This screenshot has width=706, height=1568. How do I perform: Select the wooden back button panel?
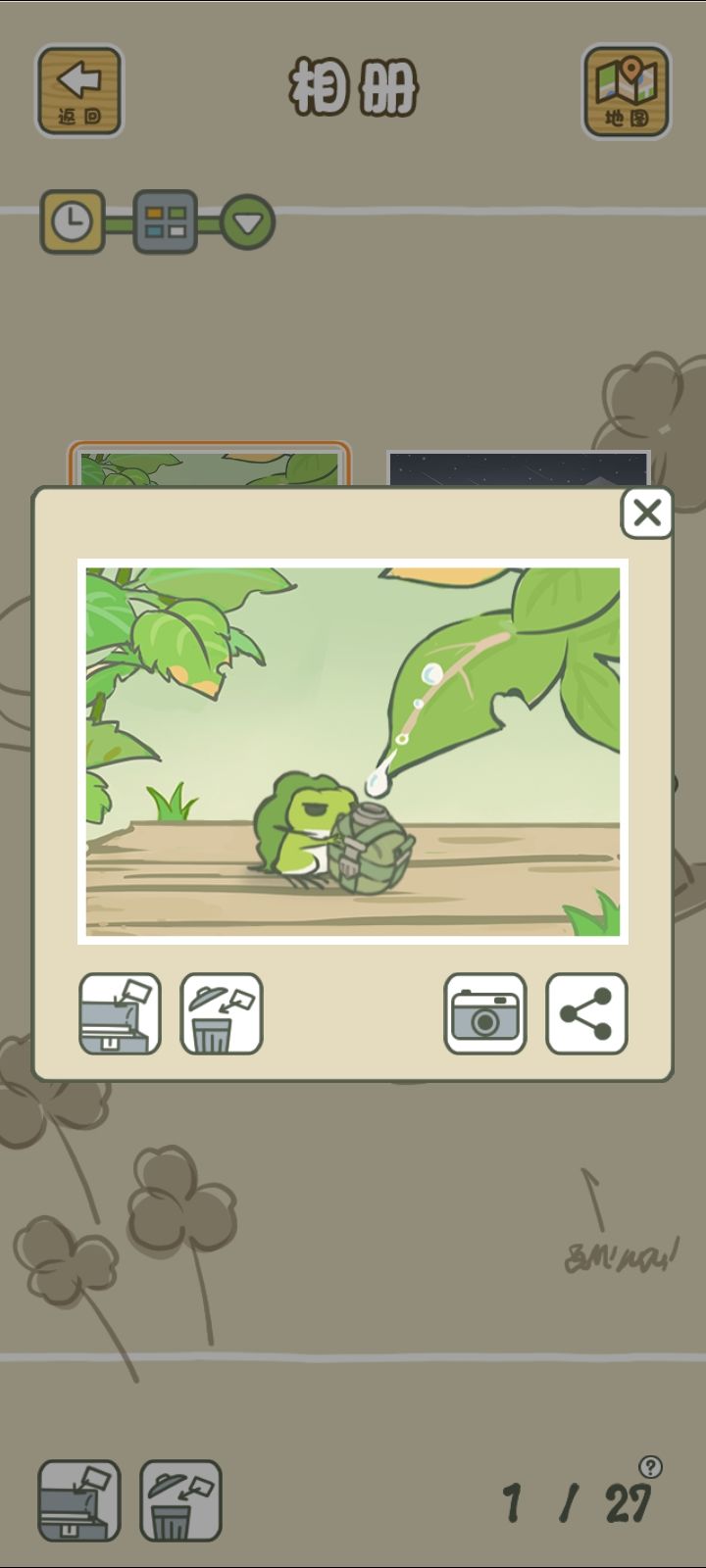coord(78,88)
